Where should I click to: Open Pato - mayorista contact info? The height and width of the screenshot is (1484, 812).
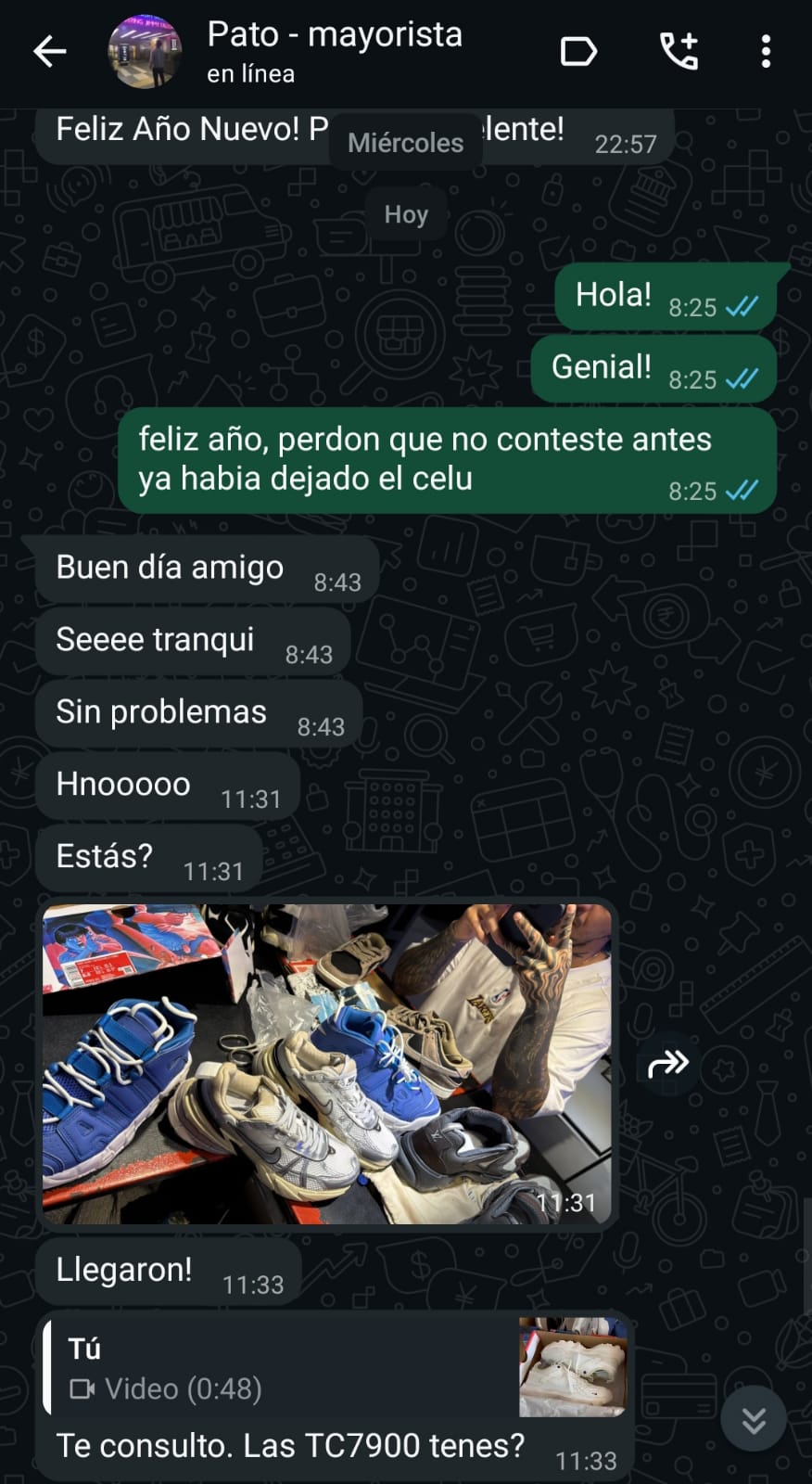coord(334,51)
